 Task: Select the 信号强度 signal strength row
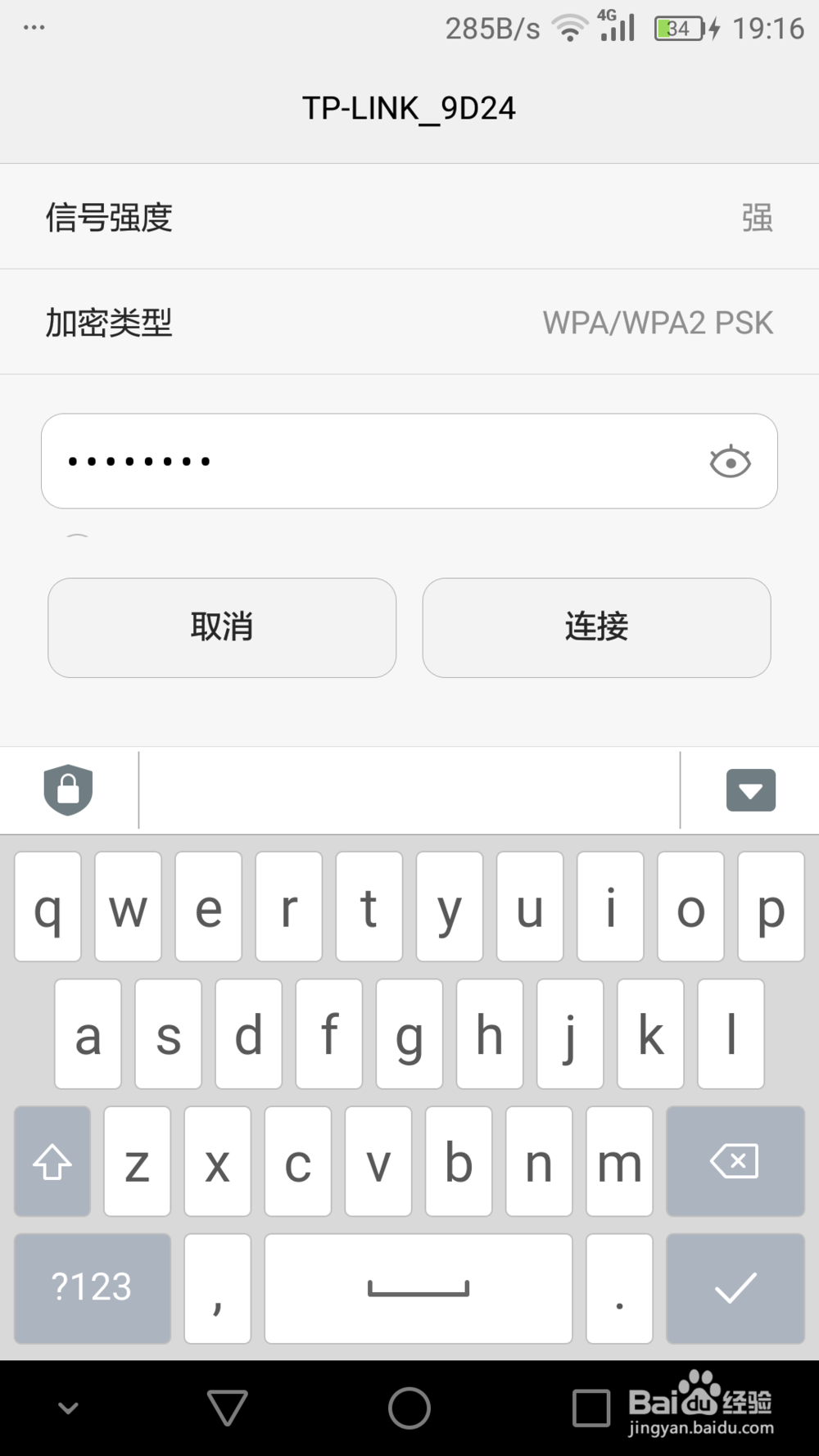(x=409, y=216)
